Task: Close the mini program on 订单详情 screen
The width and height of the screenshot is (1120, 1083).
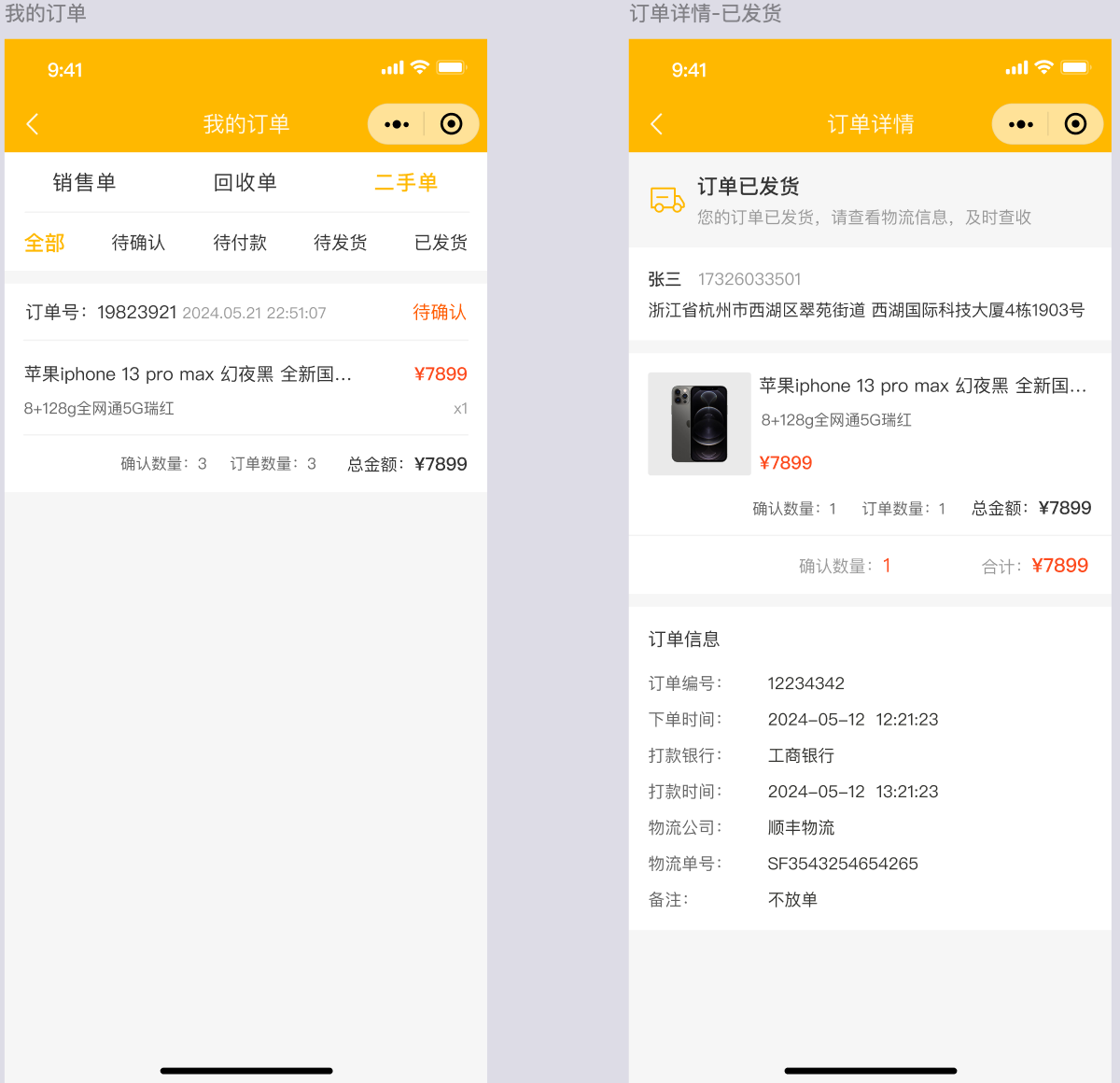Action: click(x=1075, y=124)
